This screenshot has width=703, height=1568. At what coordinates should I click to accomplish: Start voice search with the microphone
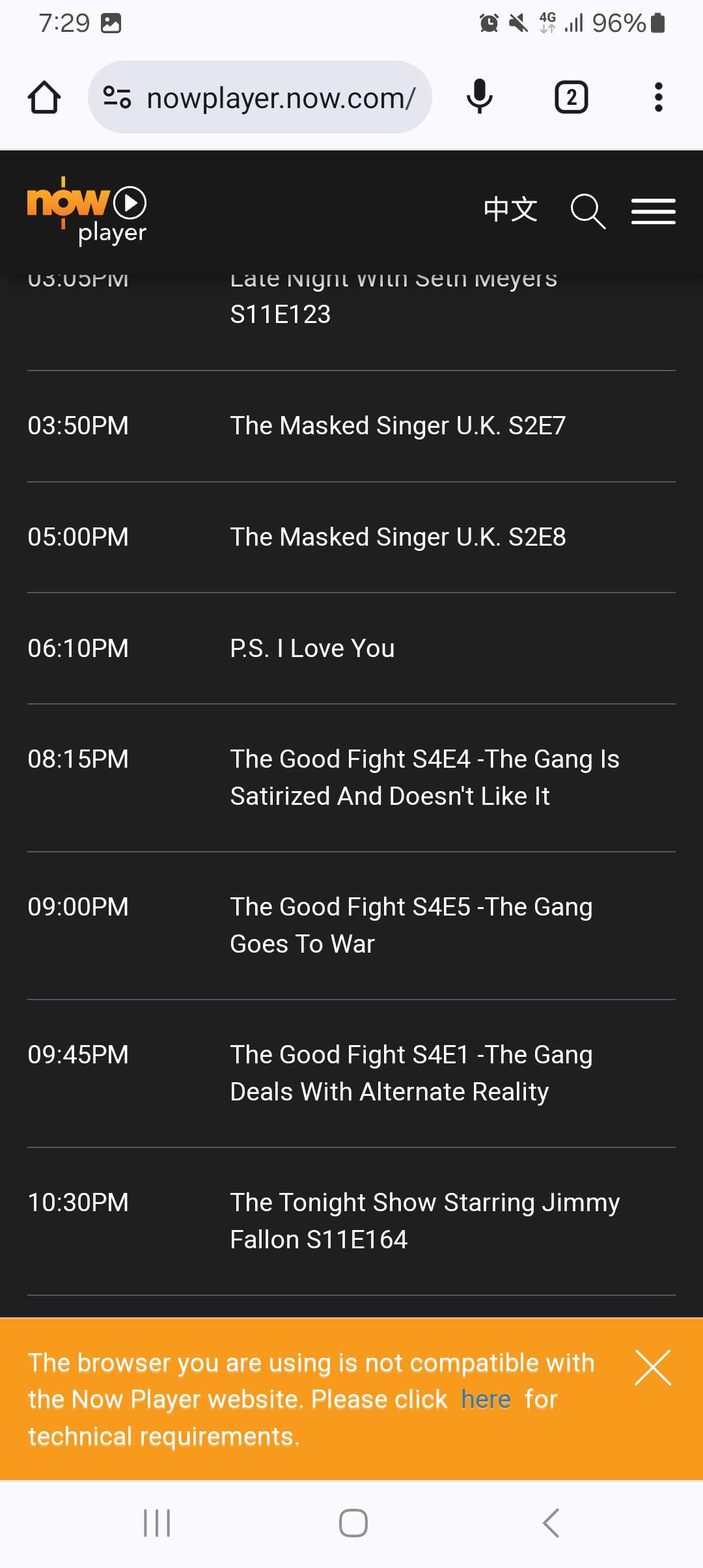(480, 97)
